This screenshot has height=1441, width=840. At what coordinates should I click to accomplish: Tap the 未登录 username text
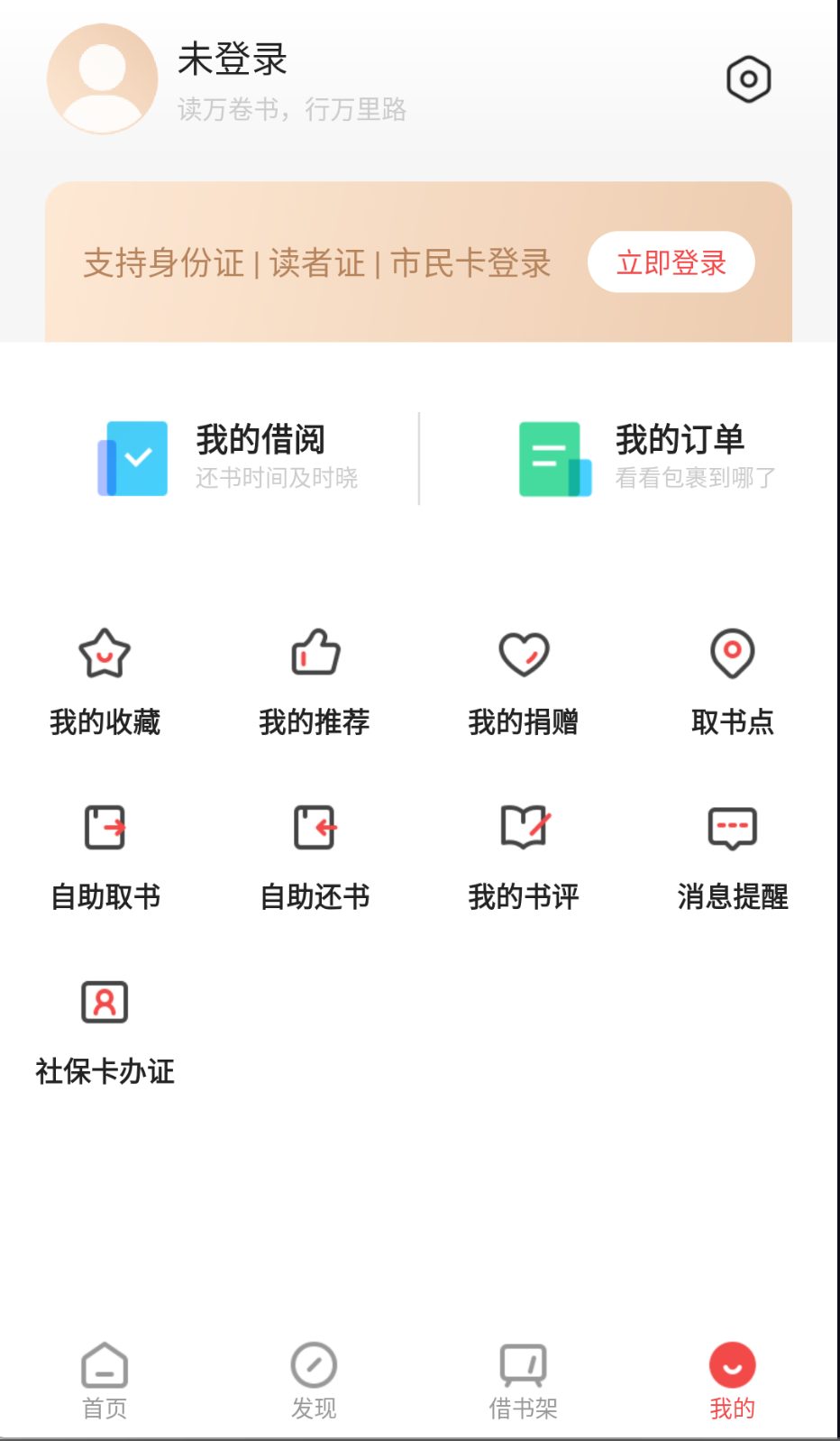(232, 61)
